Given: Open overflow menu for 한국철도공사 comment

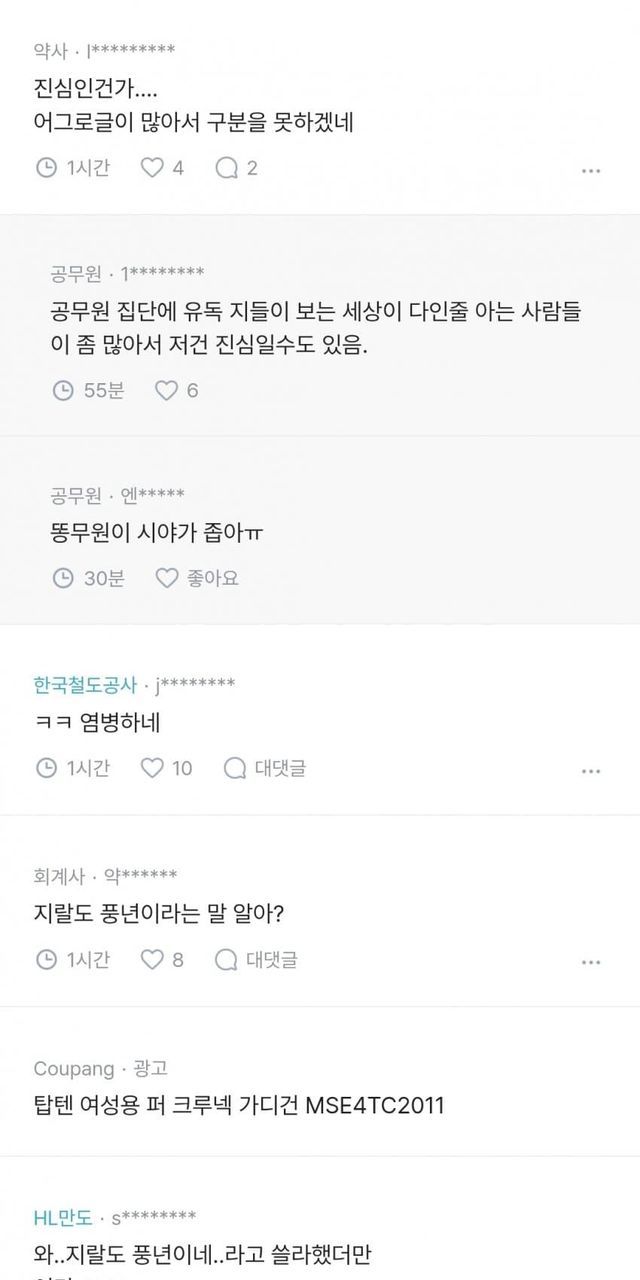Looking at the screenshot, I should (x=591, y=771).
